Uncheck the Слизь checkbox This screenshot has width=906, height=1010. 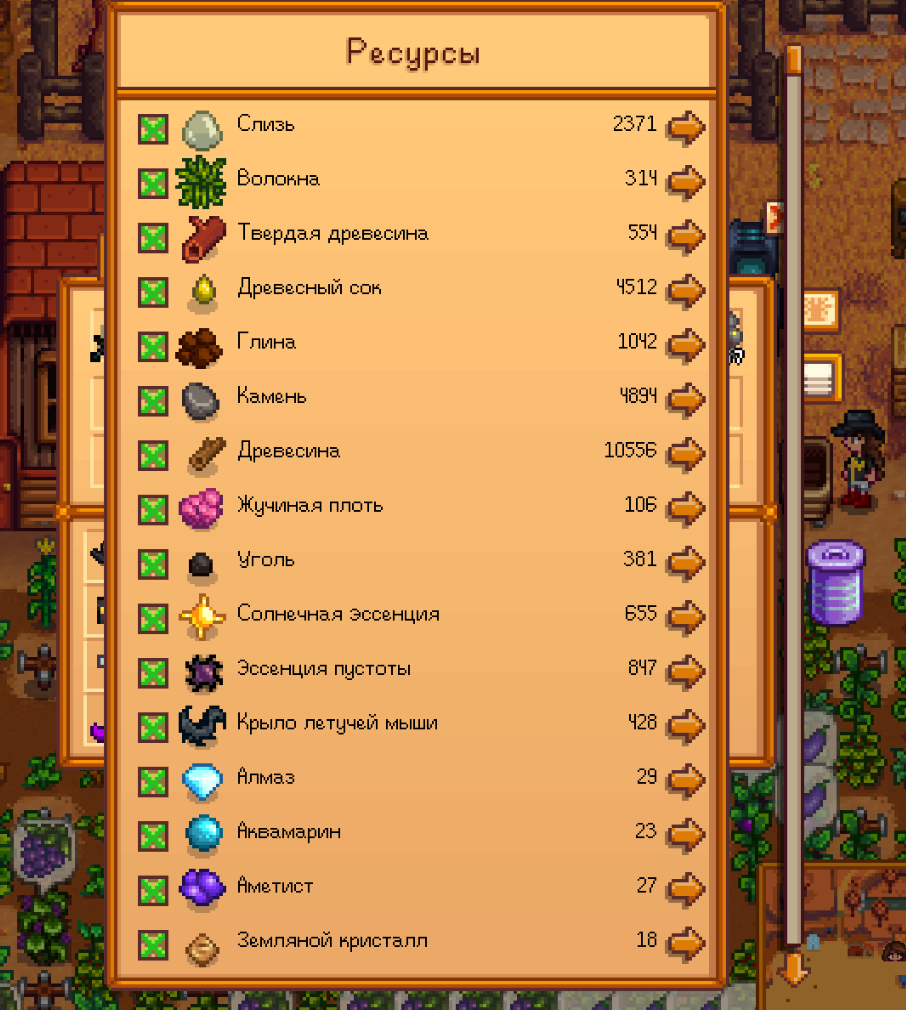click(153, 128)
